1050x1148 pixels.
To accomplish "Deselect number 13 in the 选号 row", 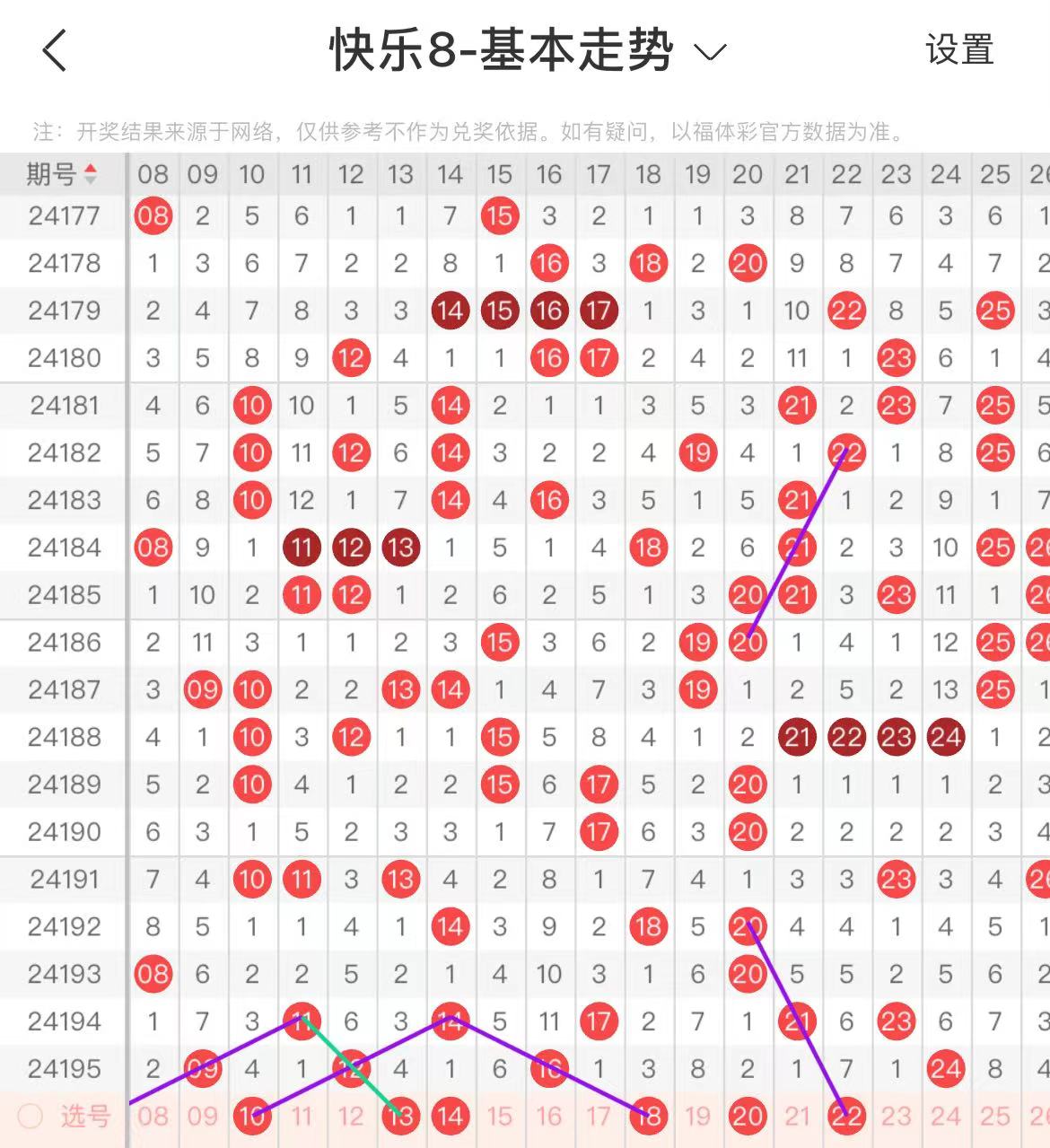I will click(x=400, y=1116).
